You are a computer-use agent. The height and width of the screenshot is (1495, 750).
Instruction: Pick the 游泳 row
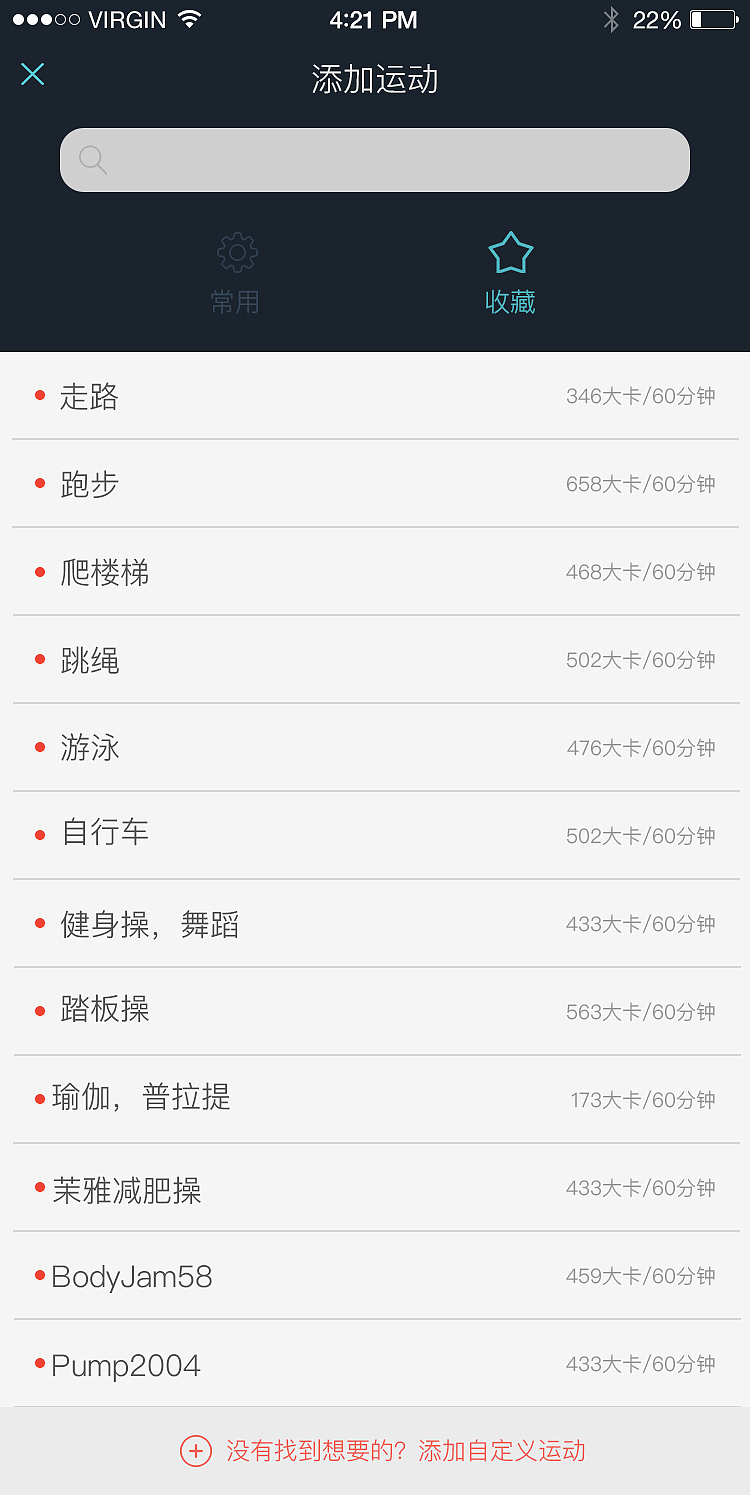(x=375, y=748)
